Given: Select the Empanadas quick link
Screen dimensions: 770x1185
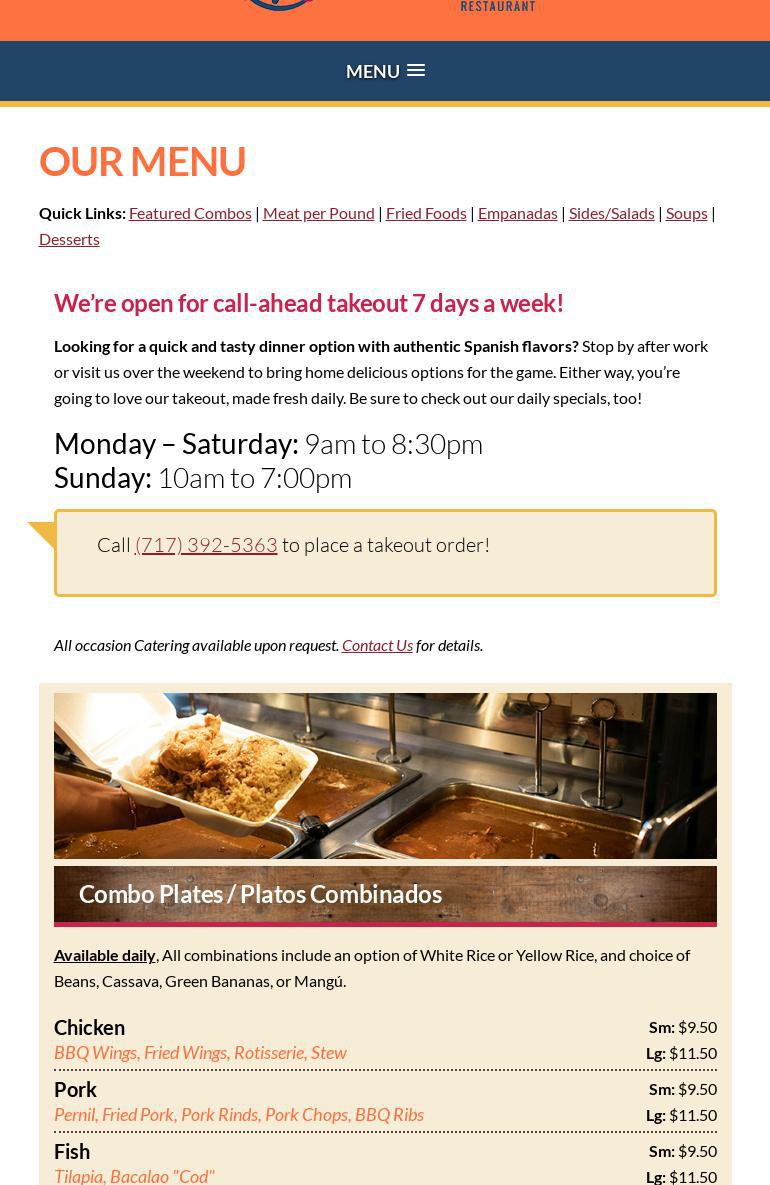Looking at the screenshot, I should 517,213.
